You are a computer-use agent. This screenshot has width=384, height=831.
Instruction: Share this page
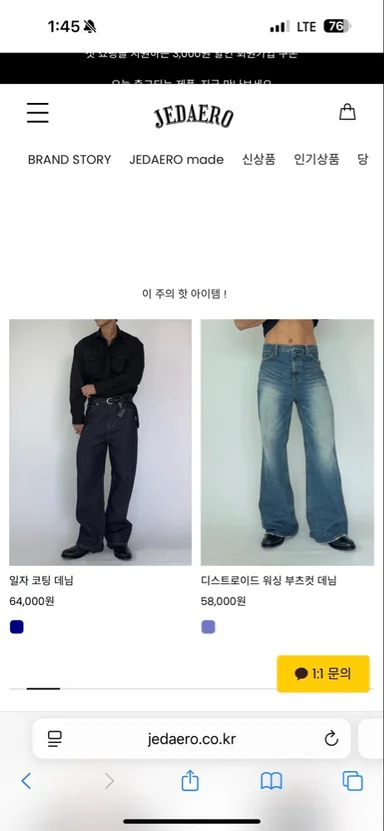coord(190,780)
